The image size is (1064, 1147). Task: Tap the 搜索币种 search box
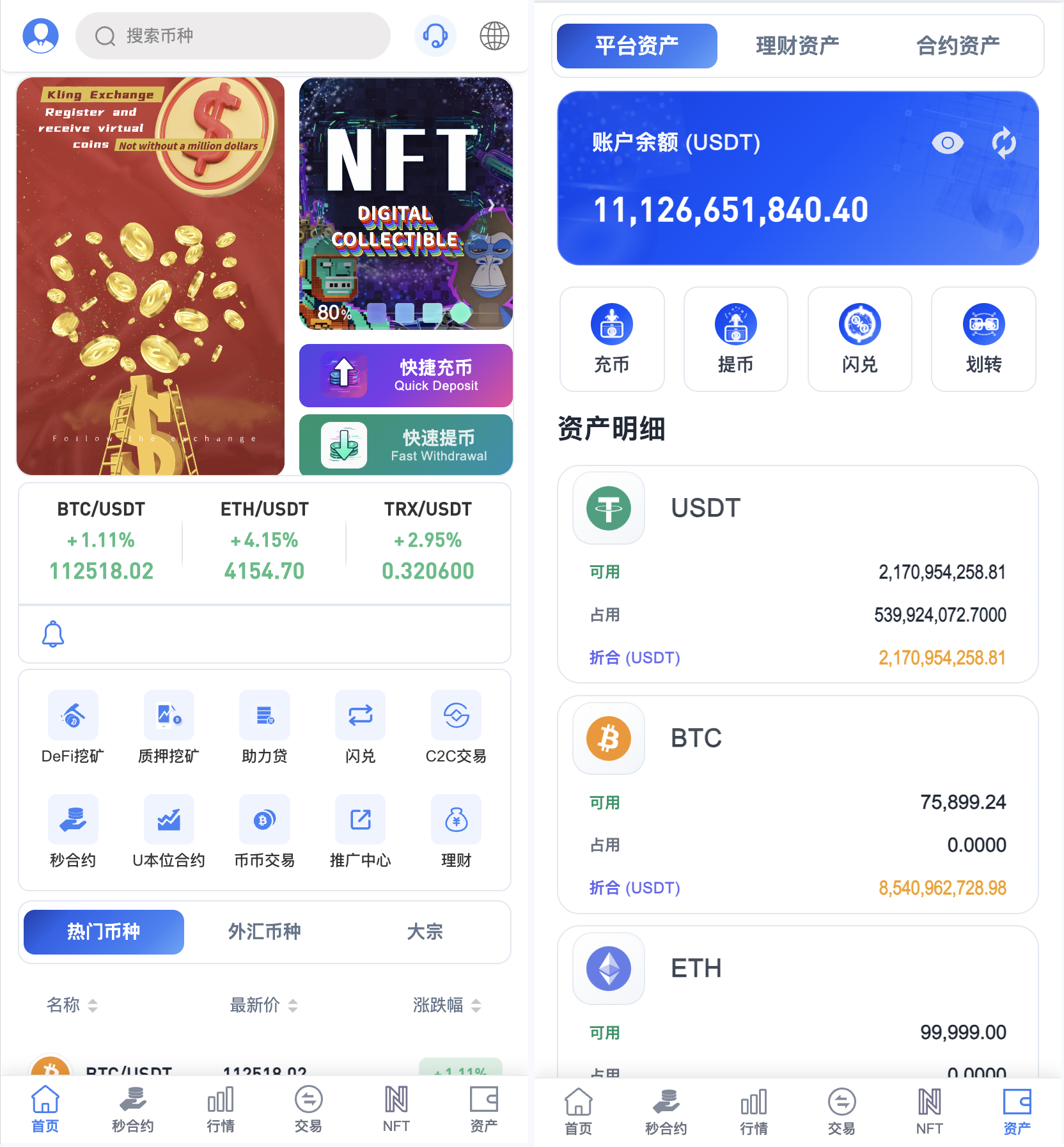coord(233,36)
